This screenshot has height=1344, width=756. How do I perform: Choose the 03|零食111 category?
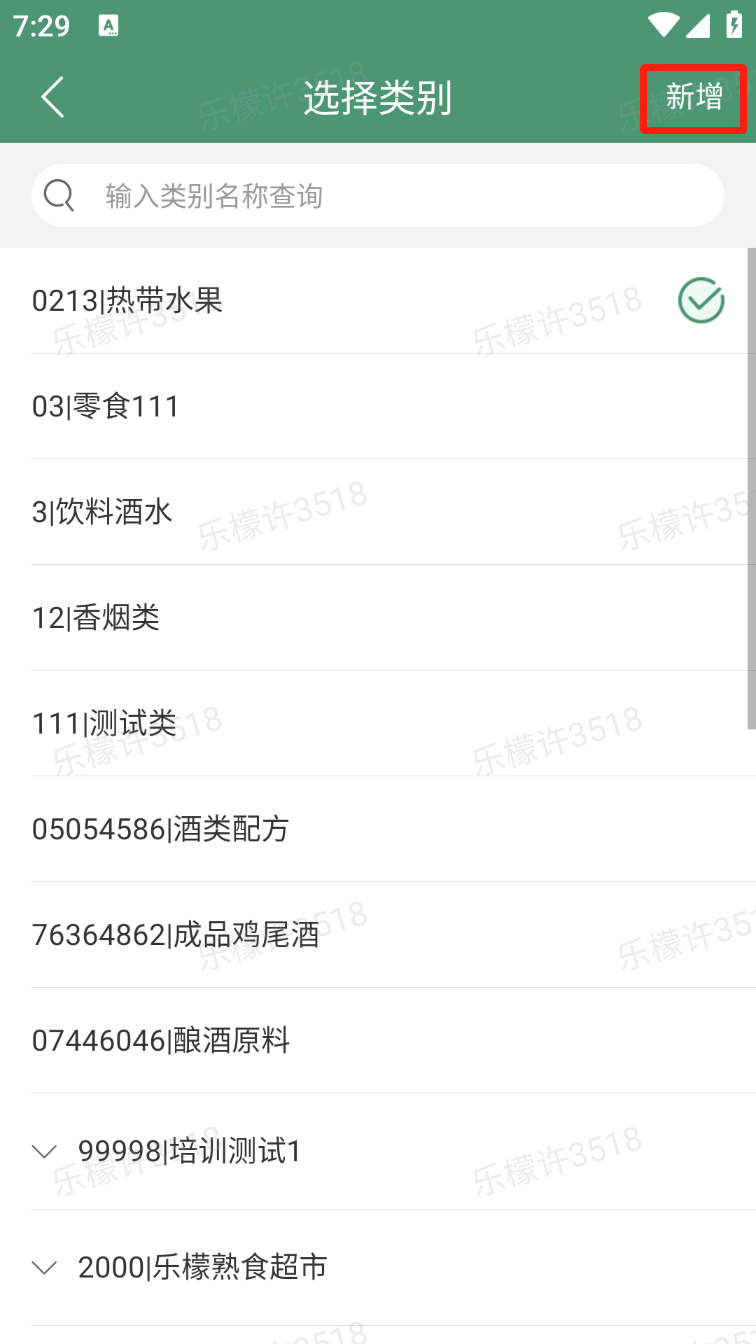pos(378,407)
